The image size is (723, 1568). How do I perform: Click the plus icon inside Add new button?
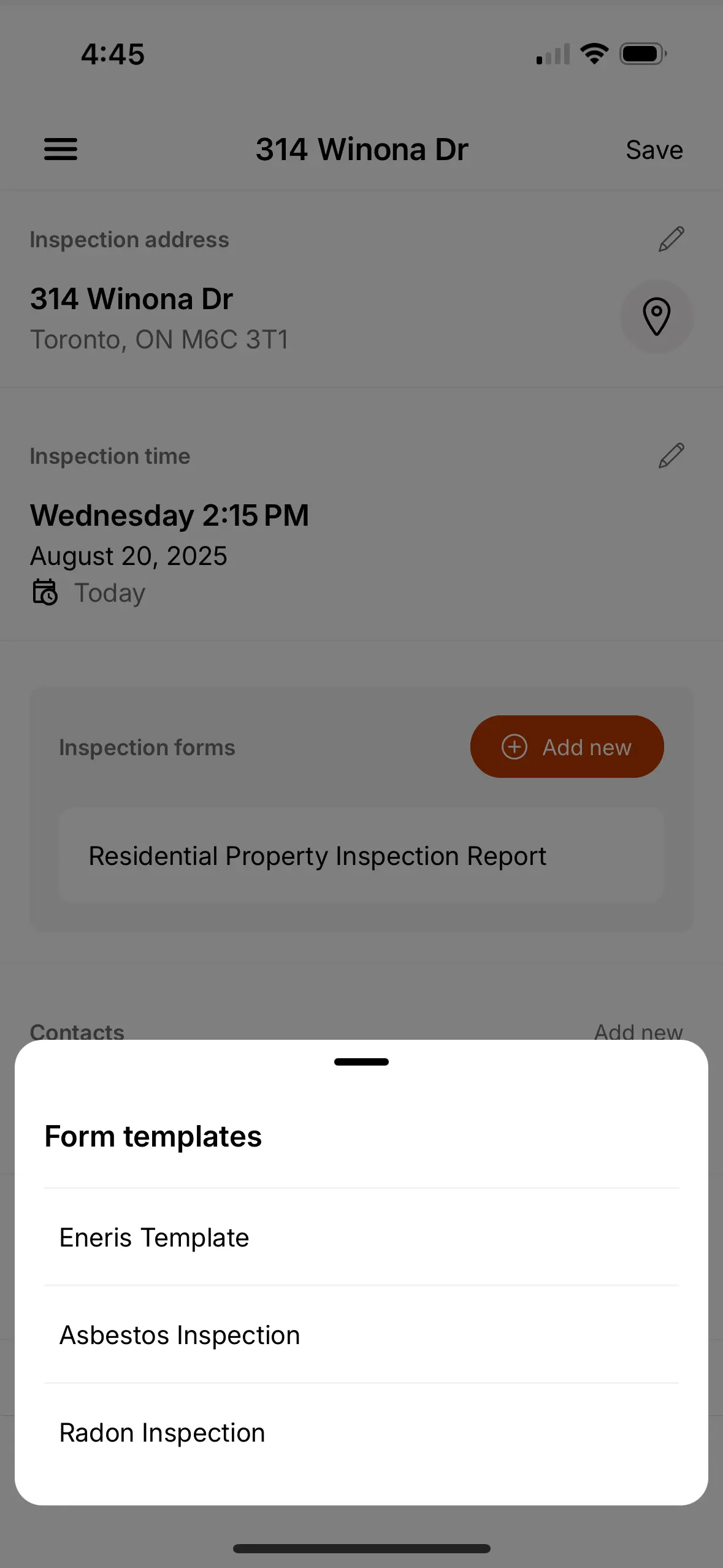514,747
